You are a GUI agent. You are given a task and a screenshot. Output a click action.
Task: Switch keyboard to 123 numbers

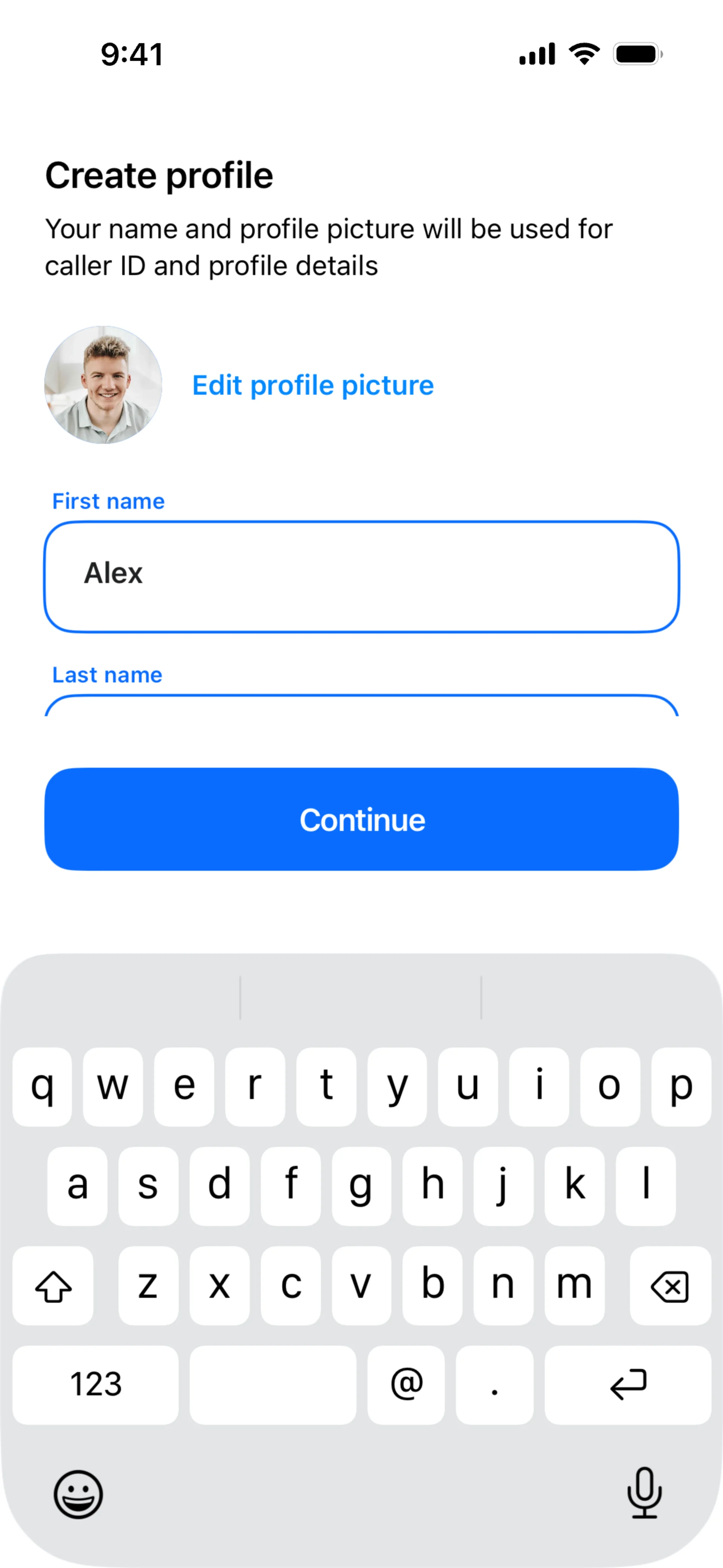(96, 1384)
